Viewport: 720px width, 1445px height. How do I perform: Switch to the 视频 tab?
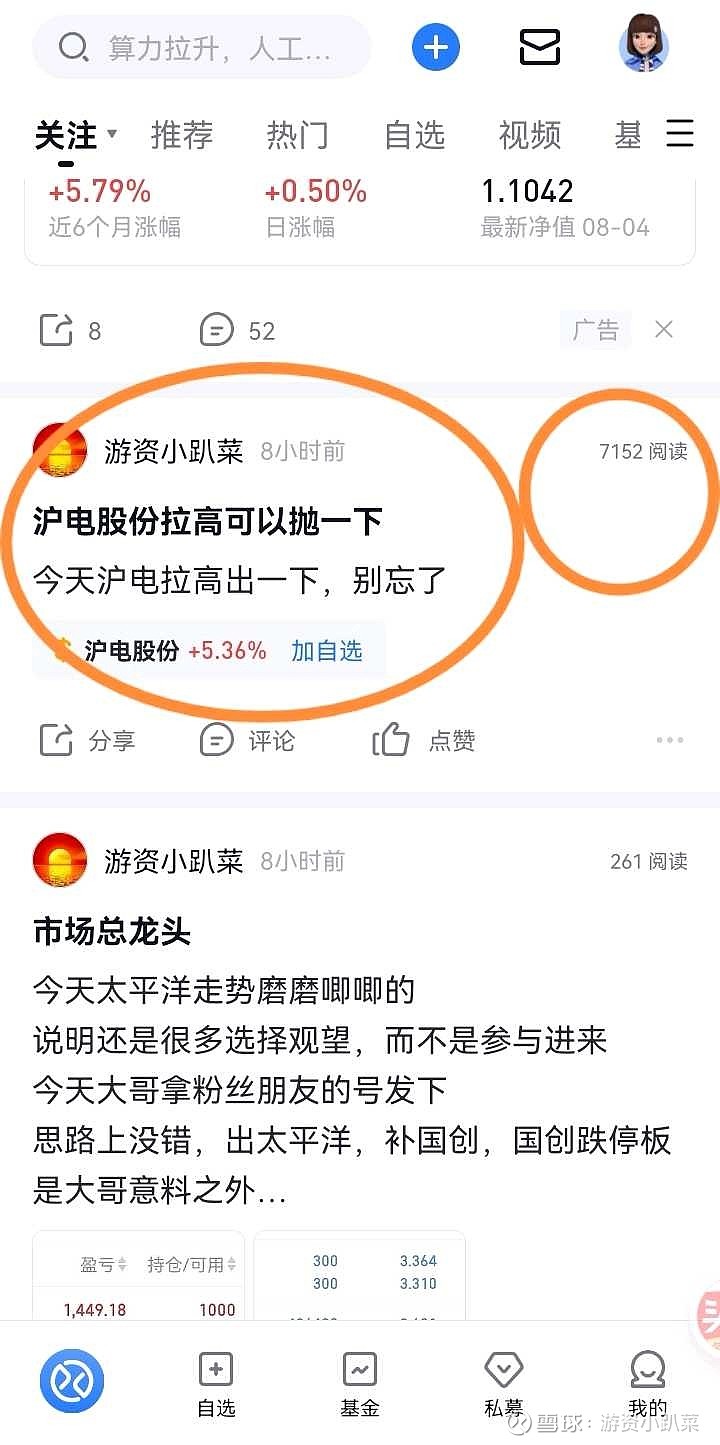click(x=530, y=135)
